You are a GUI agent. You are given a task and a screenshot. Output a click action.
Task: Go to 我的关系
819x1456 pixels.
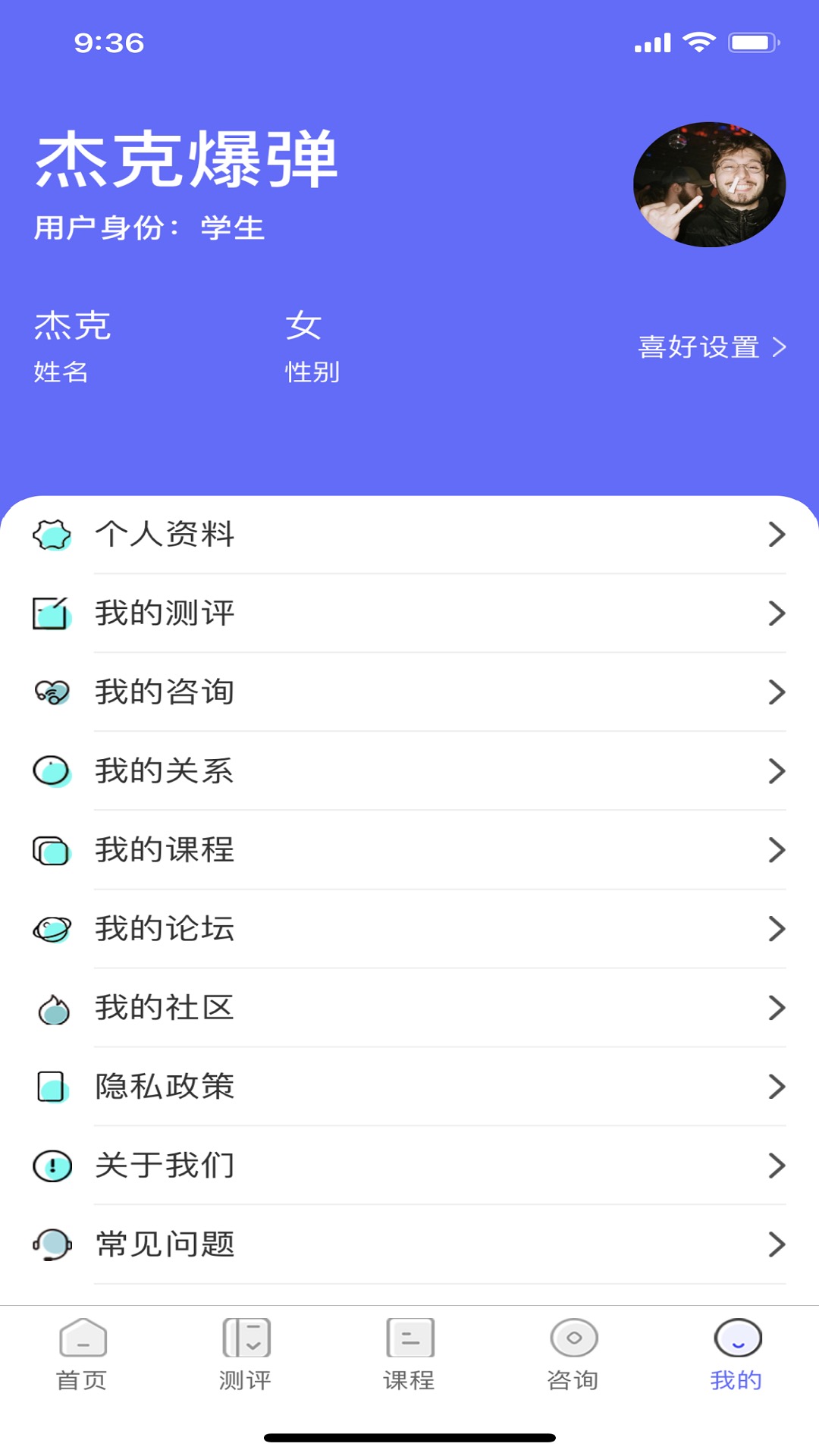point(409,771)
